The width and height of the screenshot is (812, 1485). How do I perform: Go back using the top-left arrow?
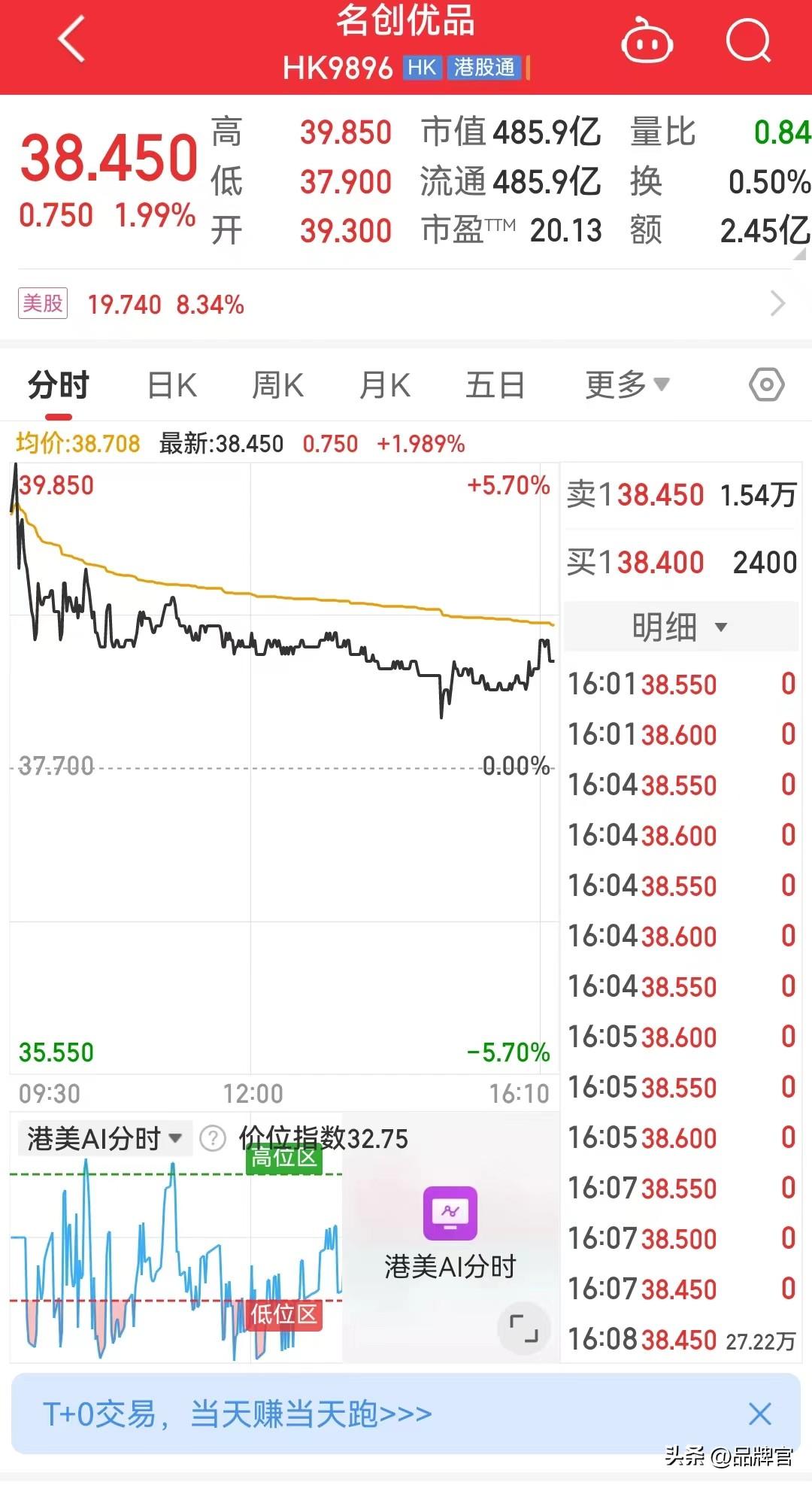coord(72,39)
